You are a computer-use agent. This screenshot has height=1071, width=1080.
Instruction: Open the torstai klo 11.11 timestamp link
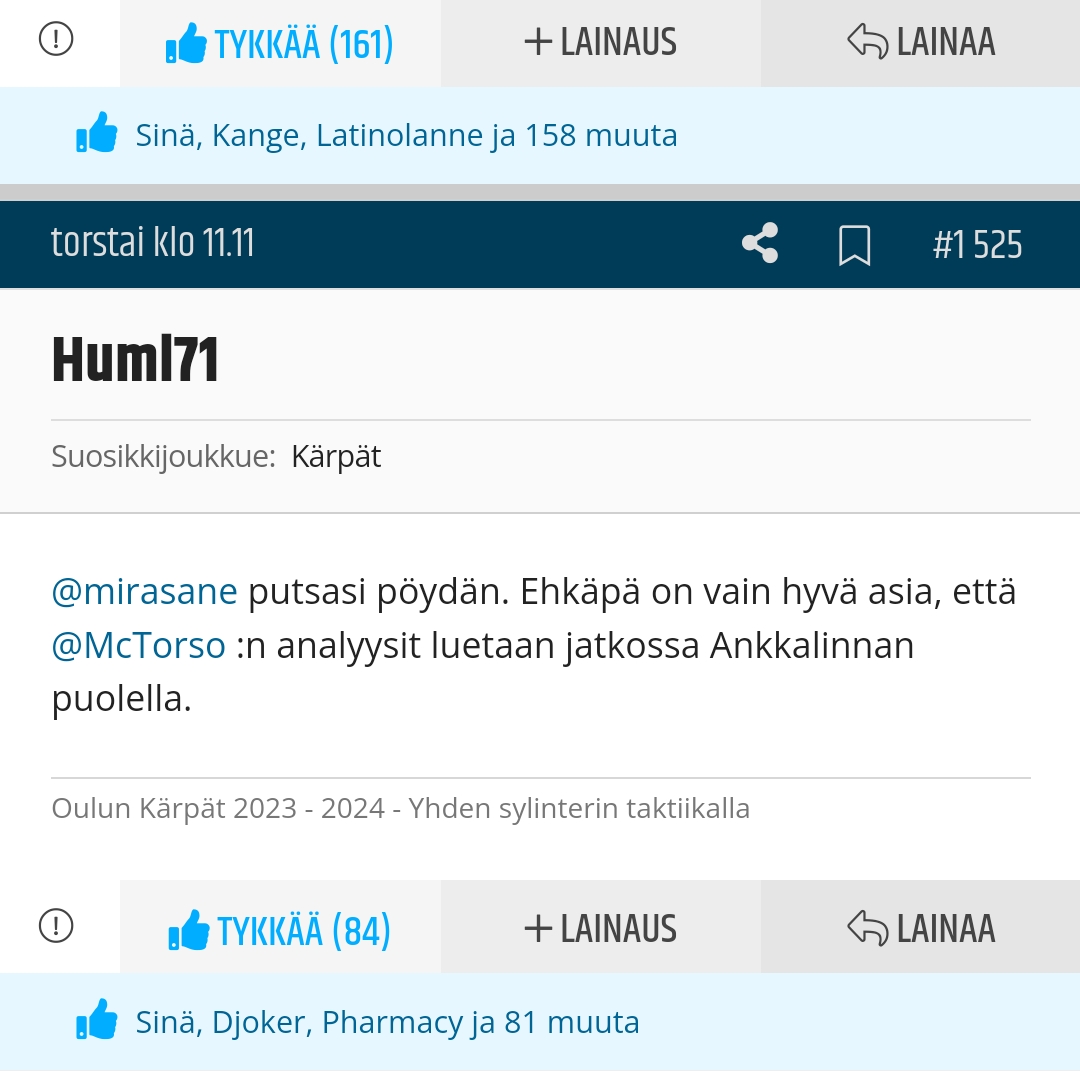pos(153,243)
